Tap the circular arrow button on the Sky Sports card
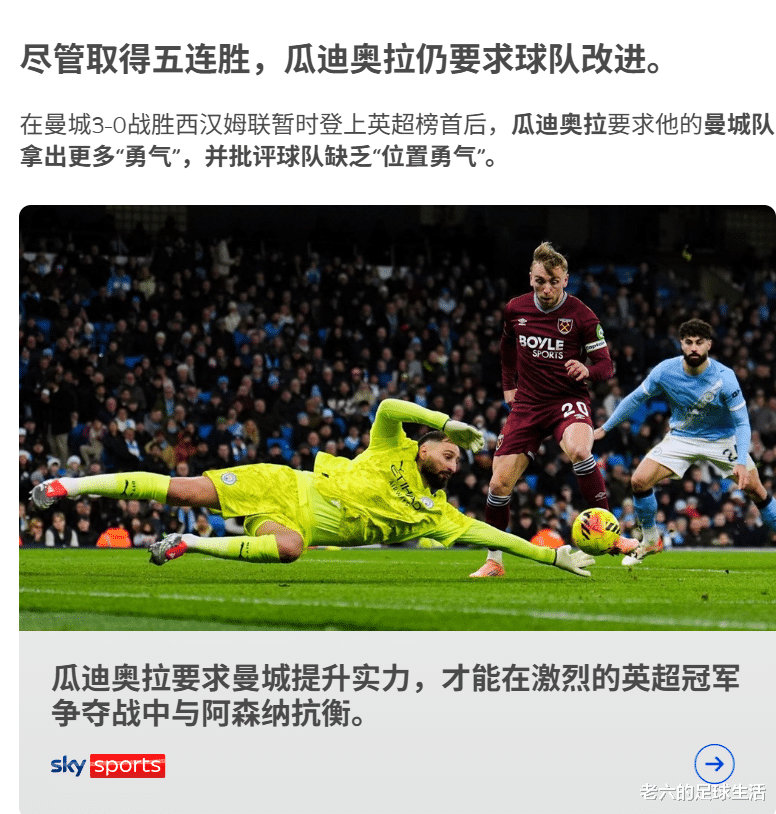The image size is (776, 814). pyautogui.click(x=714, y=764)
